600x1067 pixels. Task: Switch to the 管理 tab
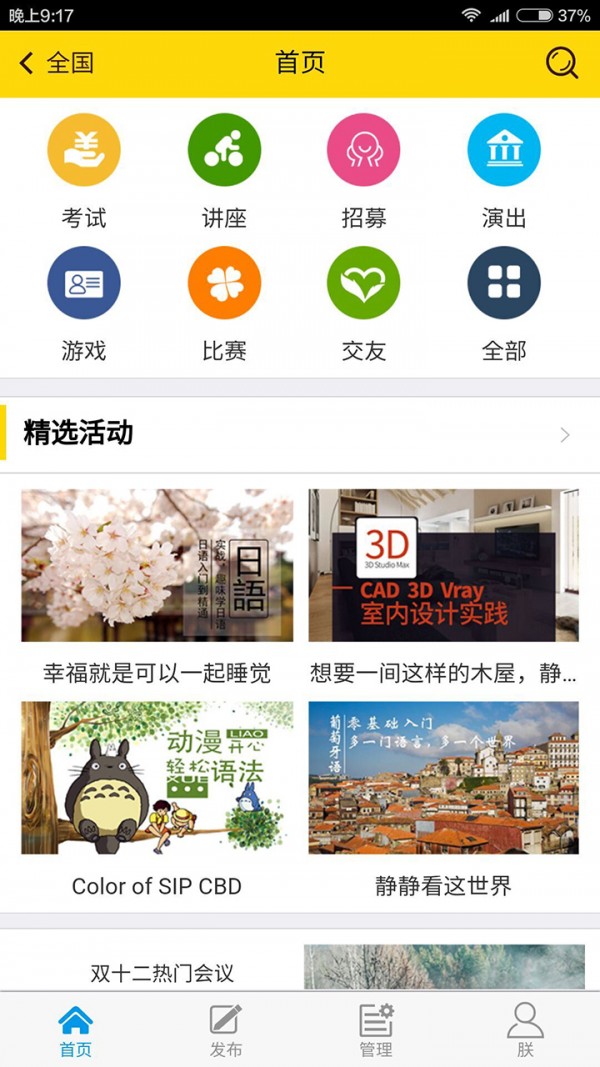coord(376,1030)
